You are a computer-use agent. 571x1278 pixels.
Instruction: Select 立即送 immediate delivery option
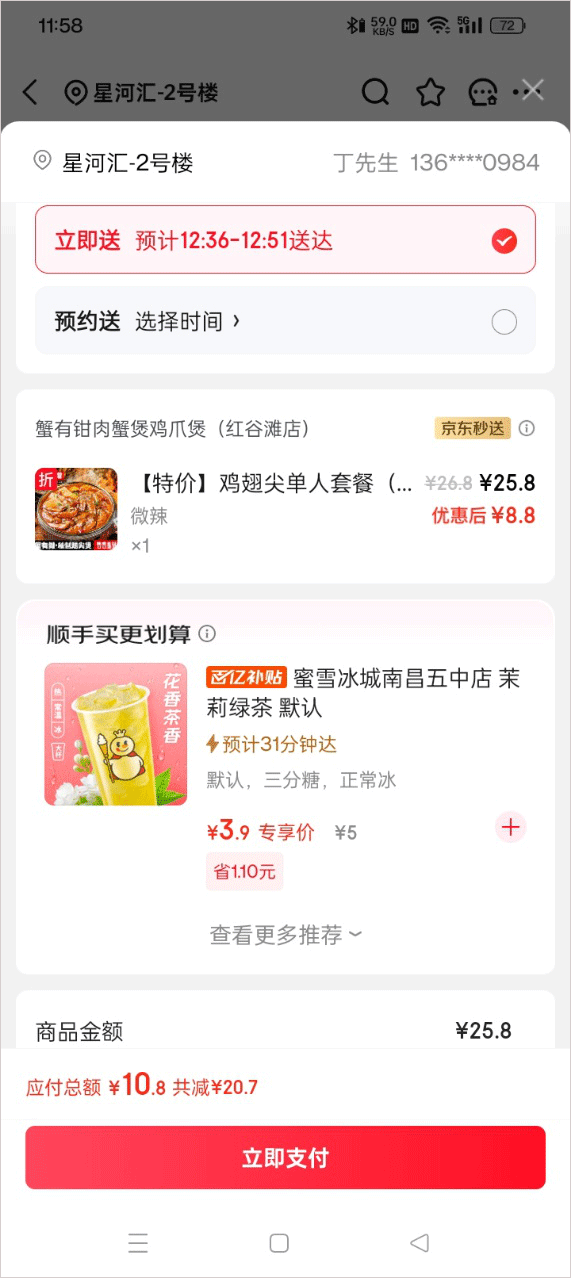point(285,240)
